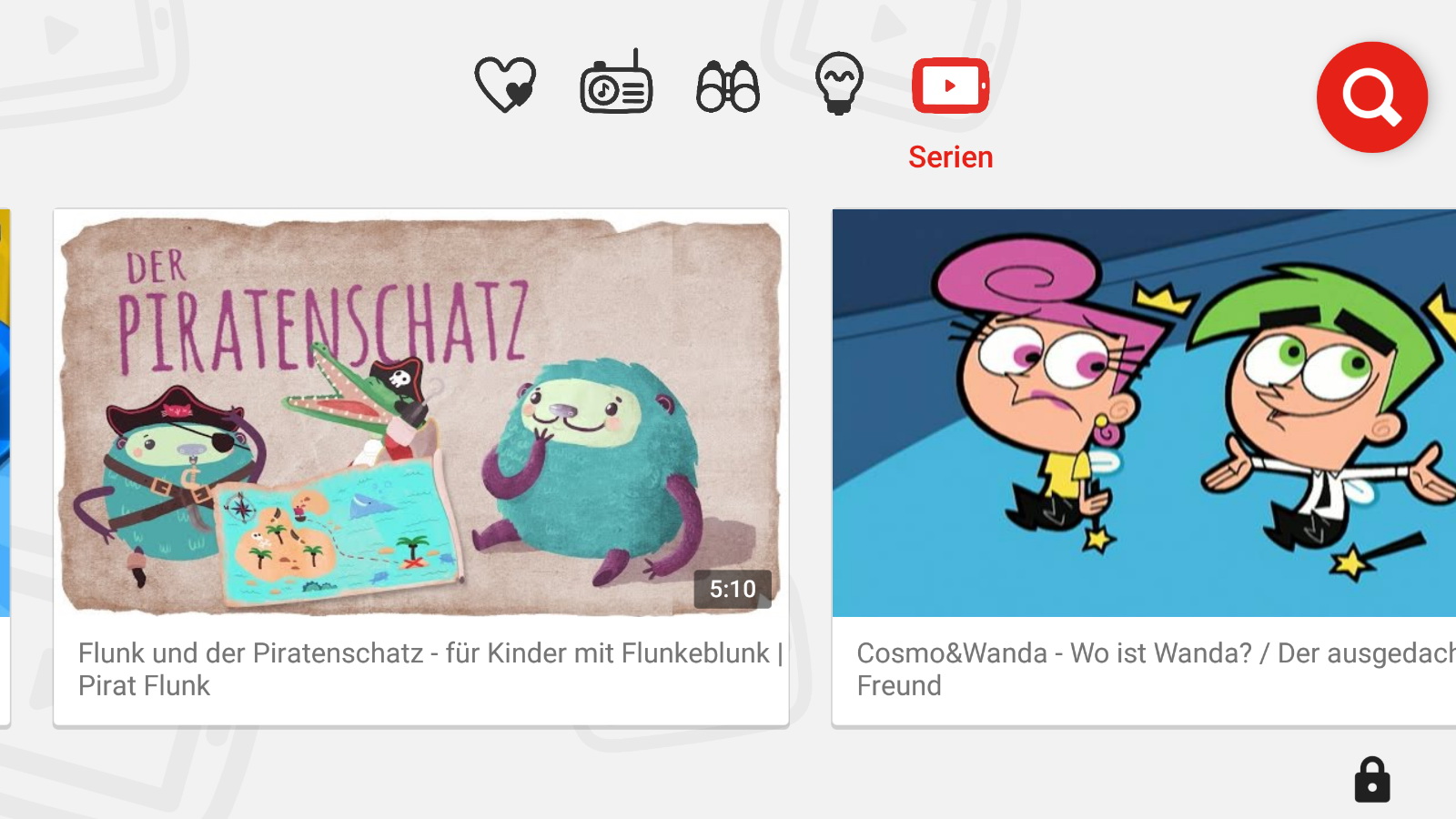This screenshot has width=1456, height=819.
Task: Switch to the lightbulb learning category
Action: click(838, 84)
